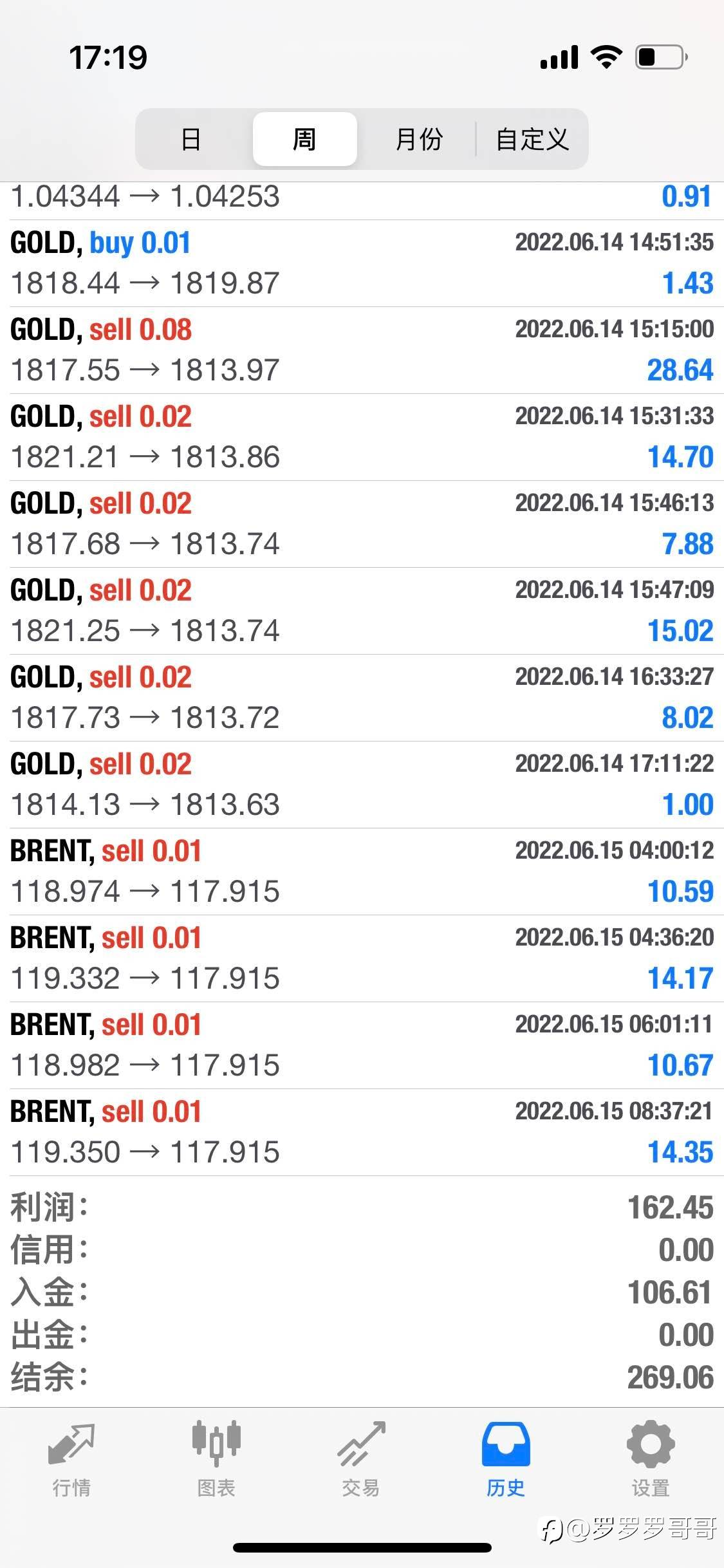Open the GOLD sell trade with profit 7.88
Screen dimensions: 724x1568
[362, 524]
